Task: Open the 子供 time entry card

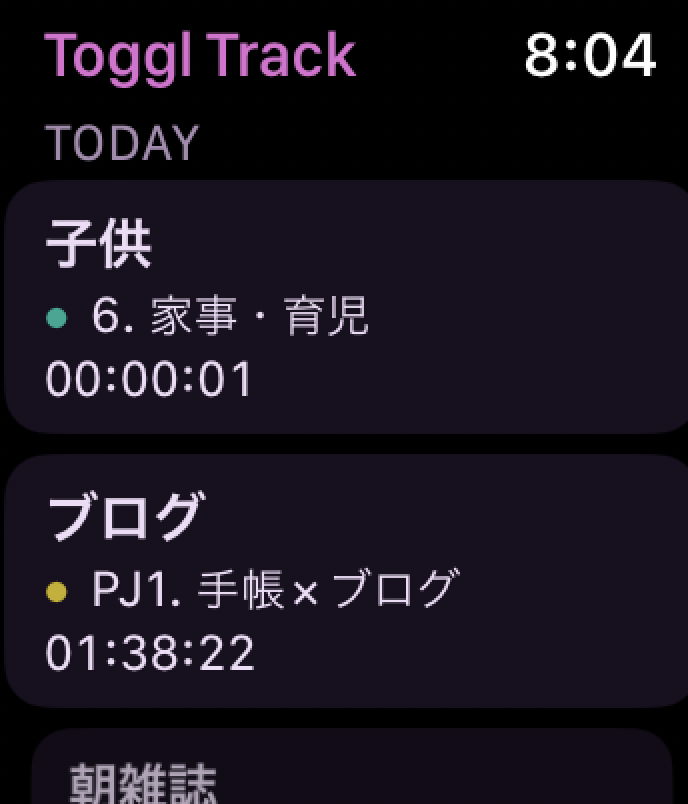Action: (344, 307)
